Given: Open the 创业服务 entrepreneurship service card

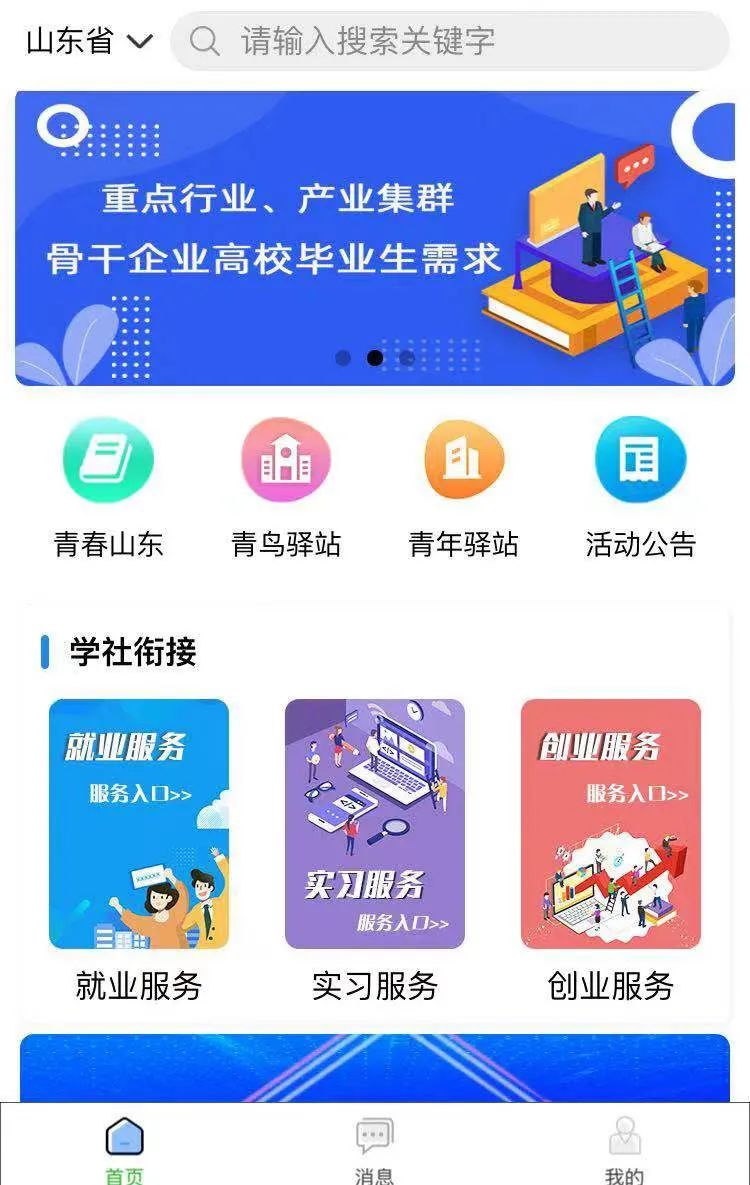Looking at the screenshot, I should [611, 823].
